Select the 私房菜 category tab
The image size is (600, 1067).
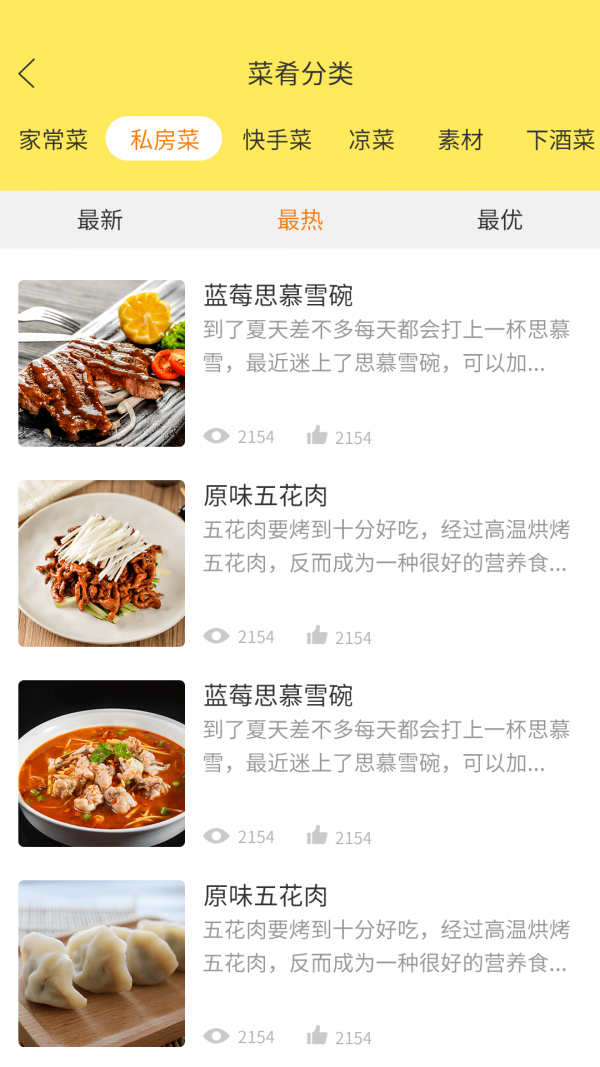point(164,140)
